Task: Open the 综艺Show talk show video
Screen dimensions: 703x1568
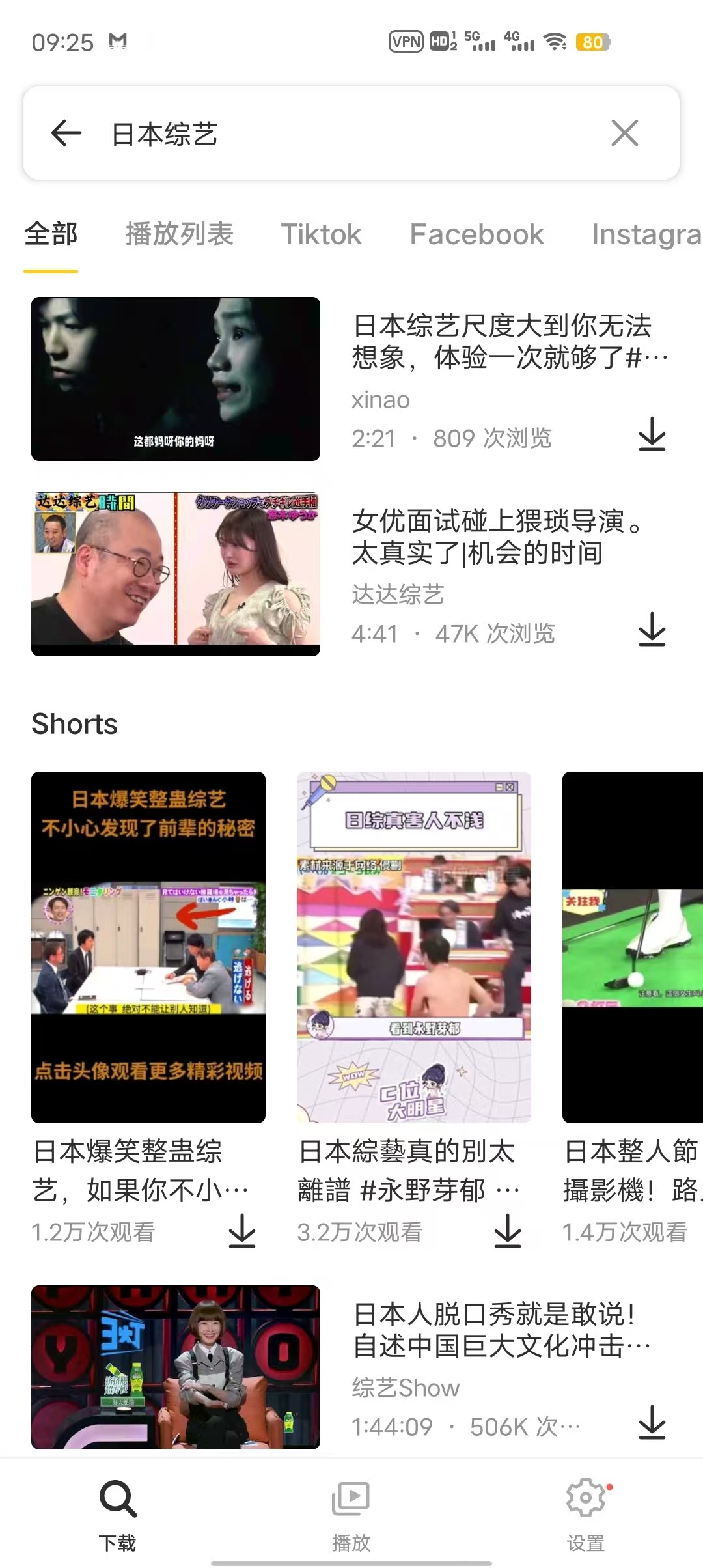Action: (x=176, y=1367)
